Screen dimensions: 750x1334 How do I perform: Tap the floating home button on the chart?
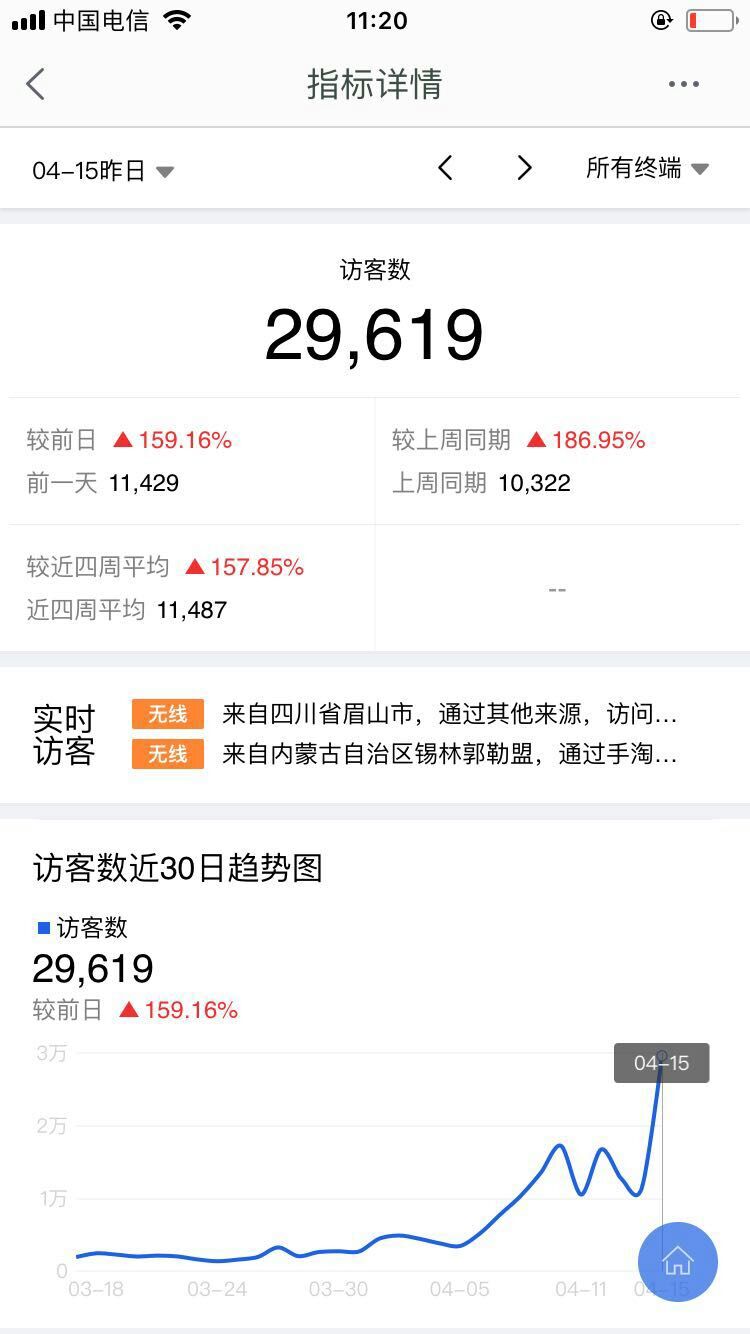pyautogui.click(x=677, y=1262)
